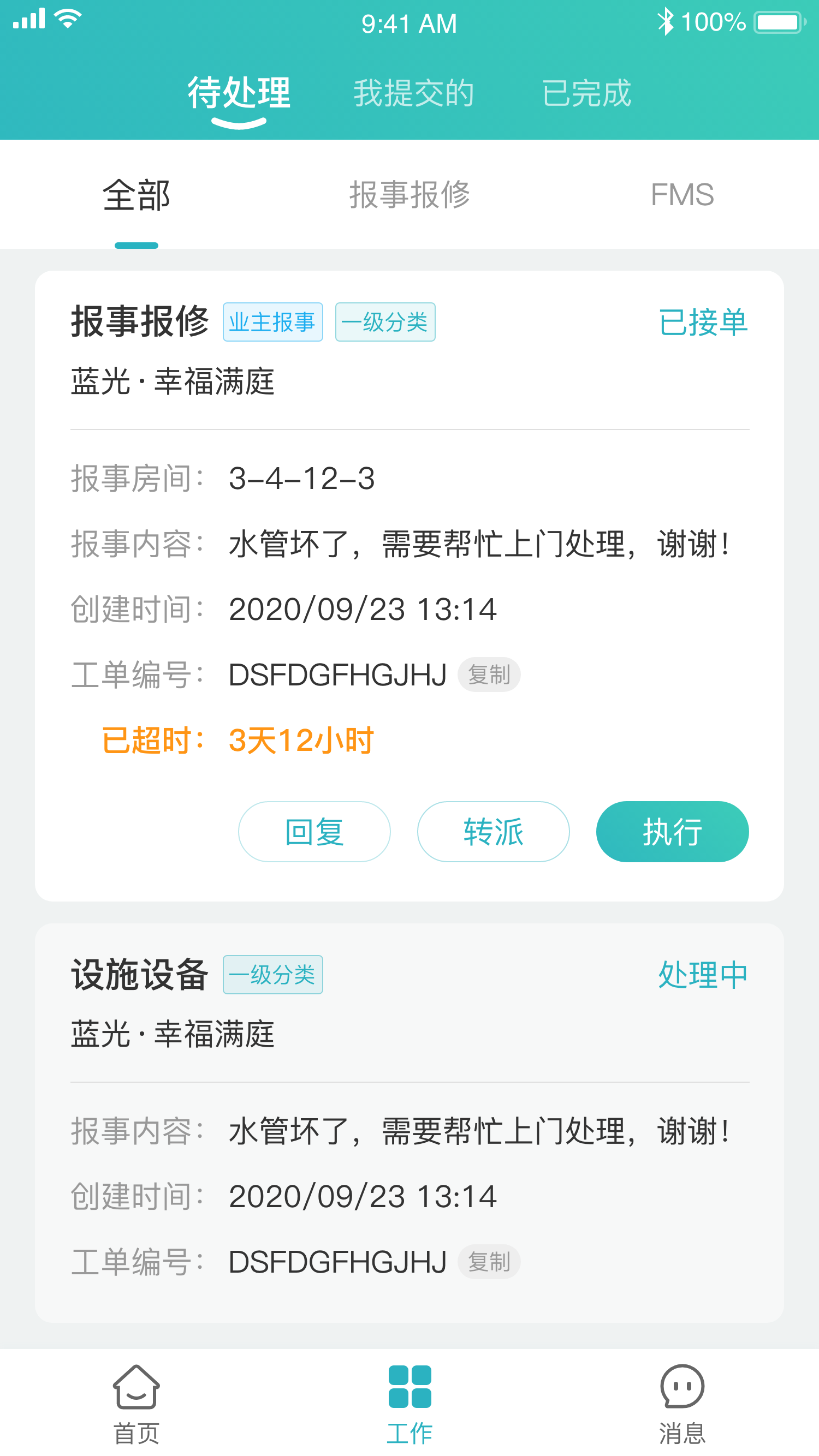Show the FMS work orders
The image size is (819, 1456).
pos(681,195)
